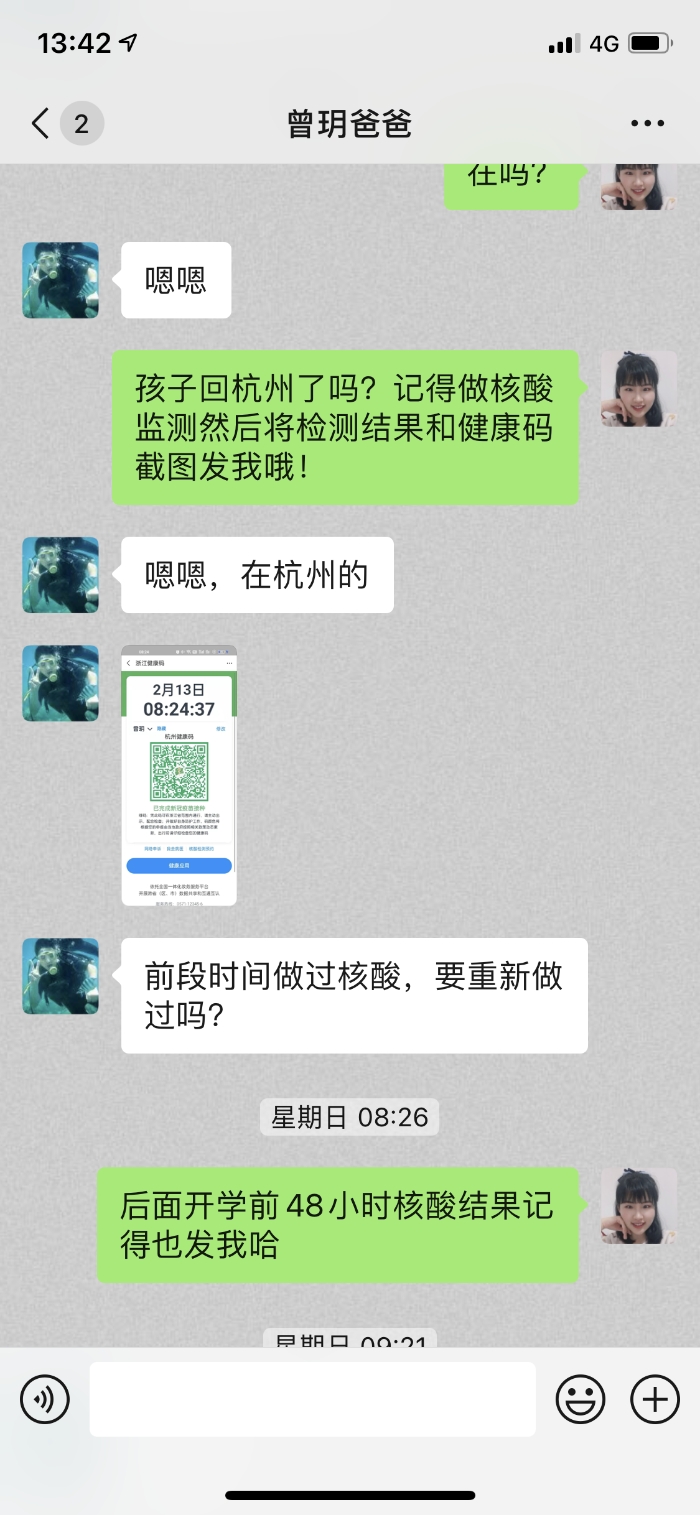Image resolution: width=700 pixels, height=1515 pixels.
Task: Open the emoji sticker panel
Action: pos(580,1398)
